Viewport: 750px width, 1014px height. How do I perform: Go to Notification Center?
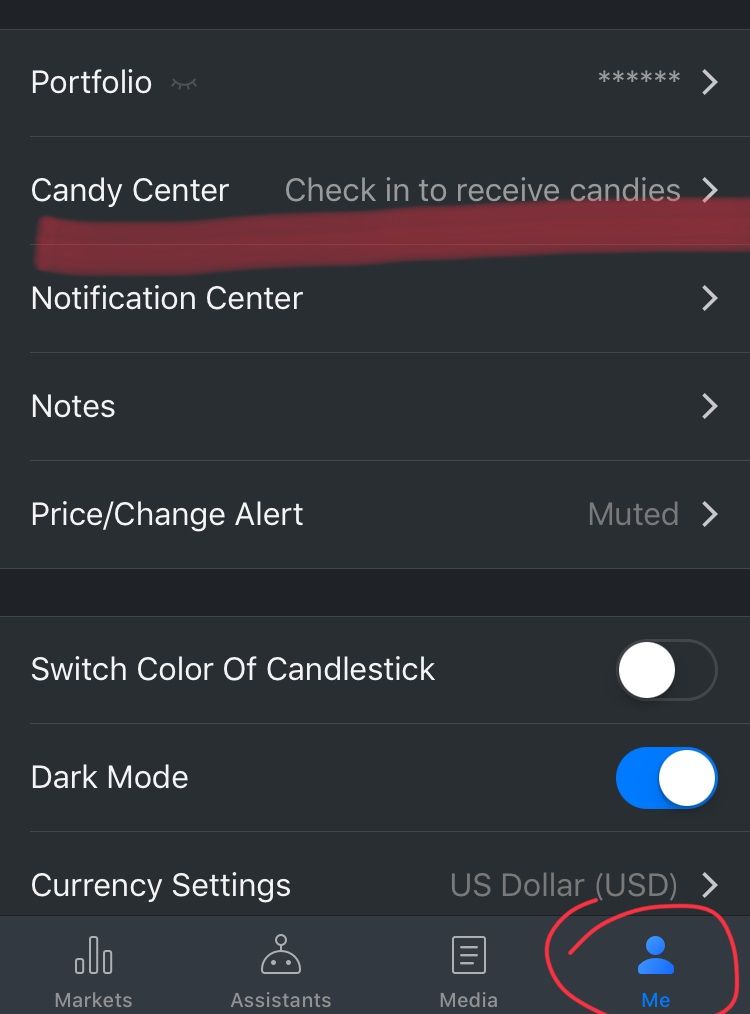pos(375,298)
